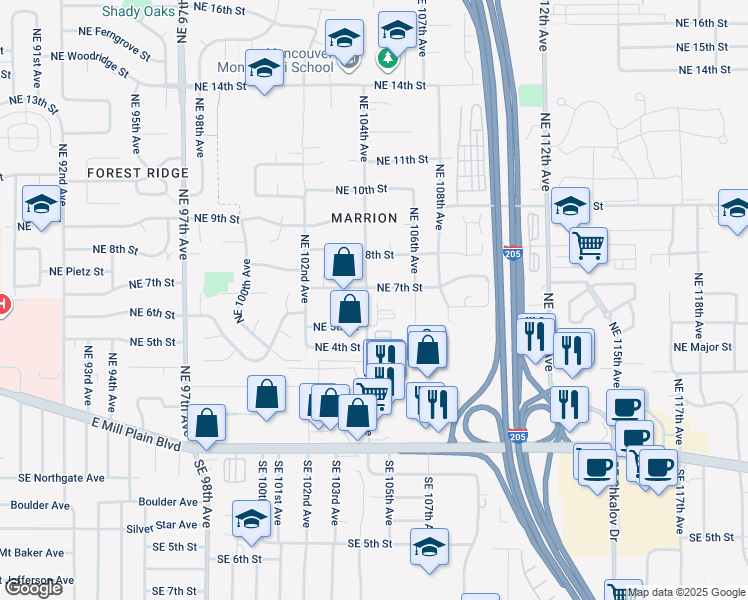Viewport: 748px width, 600px height.
Task: Tap the shopping bag marker on NE 8th St
Action: 343,264
